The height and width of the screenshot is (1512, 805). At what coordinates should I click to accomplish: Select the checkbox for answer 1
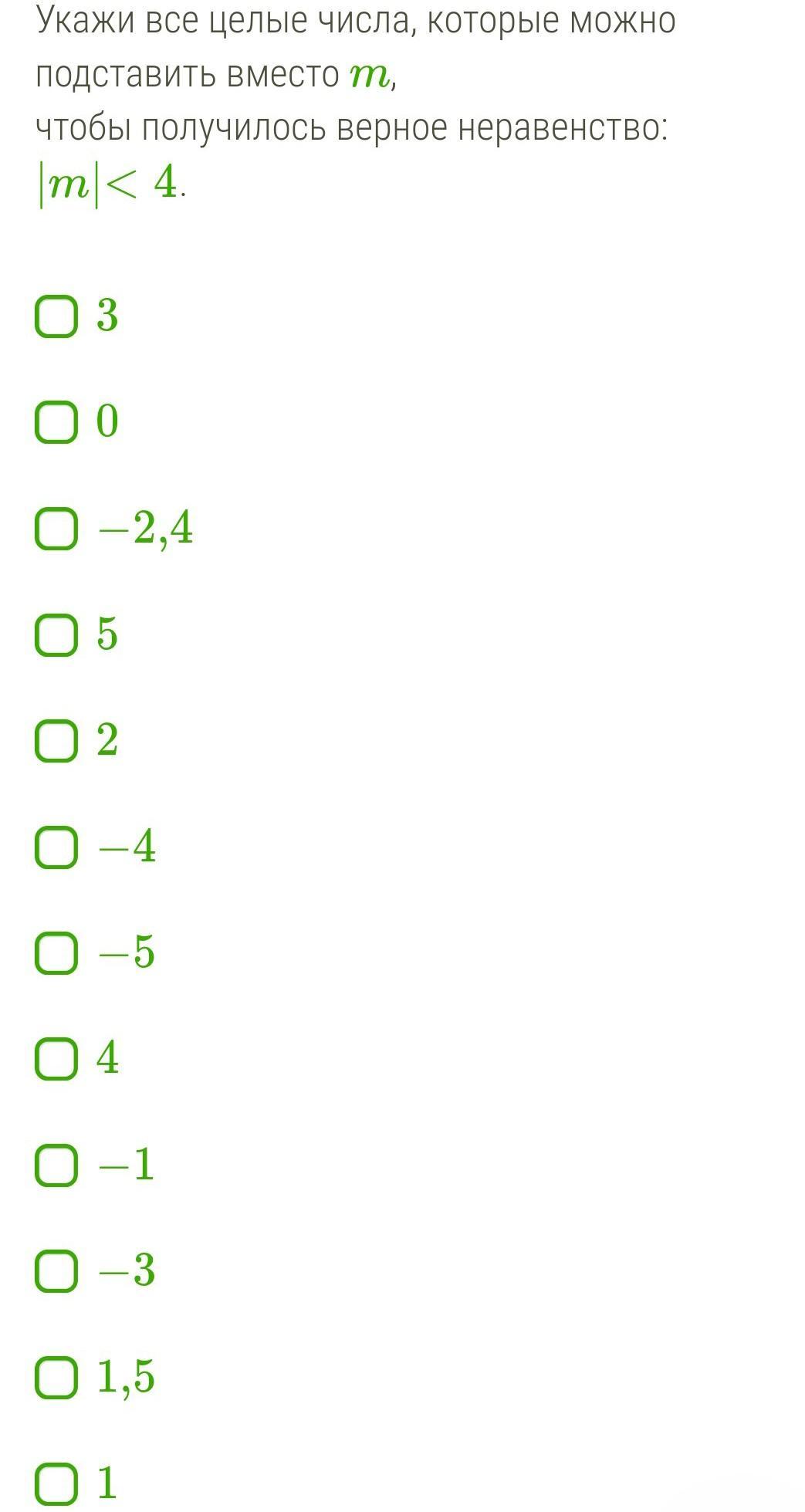pos(56,1483)
